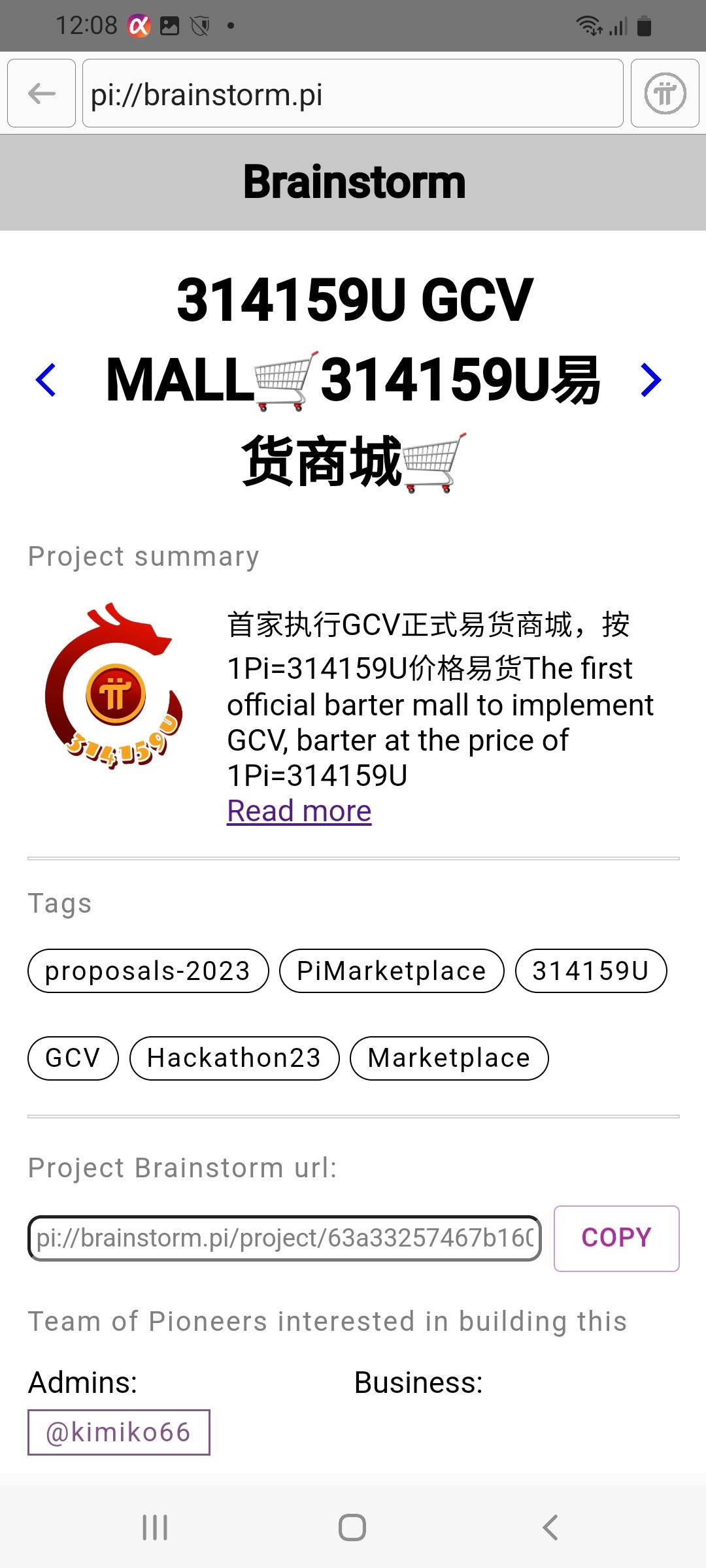Select the GCV tag chip
This screenshot has width=706, height=1568.
(x=73, y=1058)
